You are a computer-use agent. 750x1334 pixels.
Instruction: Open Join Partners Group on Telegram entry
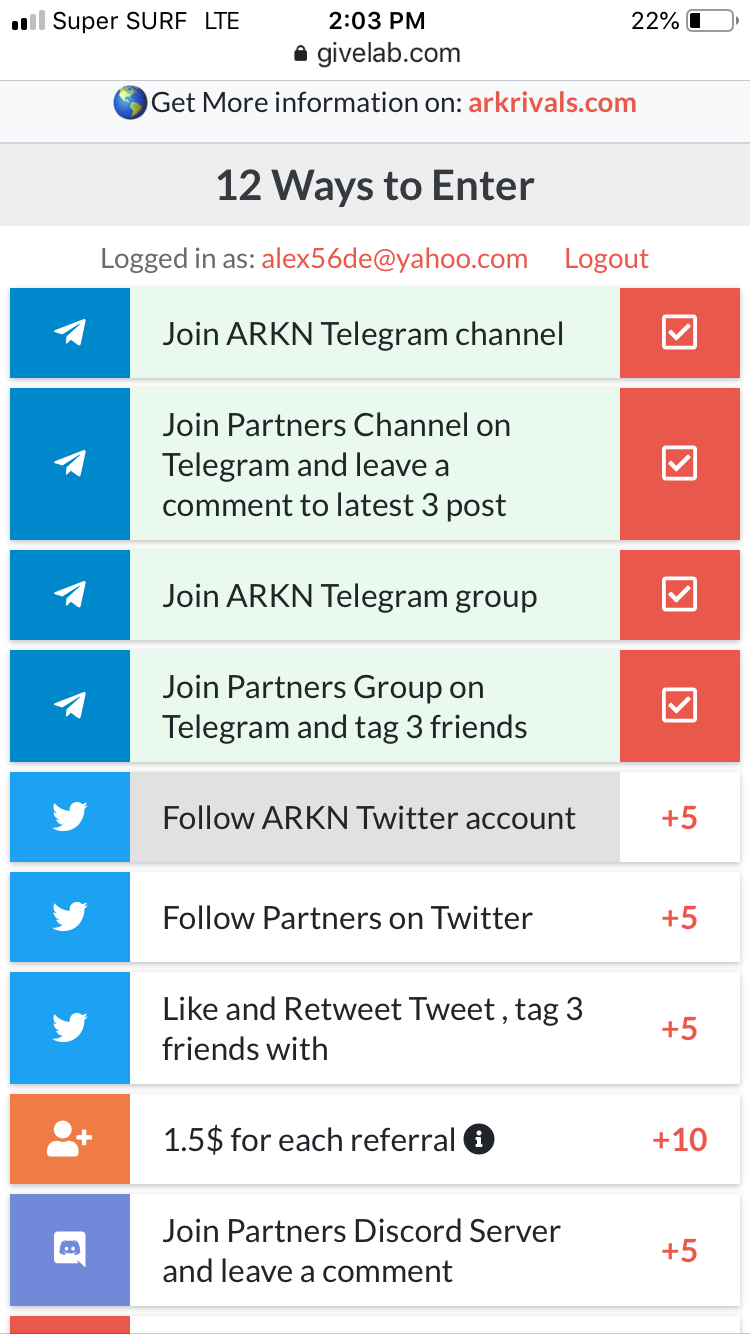coord(345,707)
